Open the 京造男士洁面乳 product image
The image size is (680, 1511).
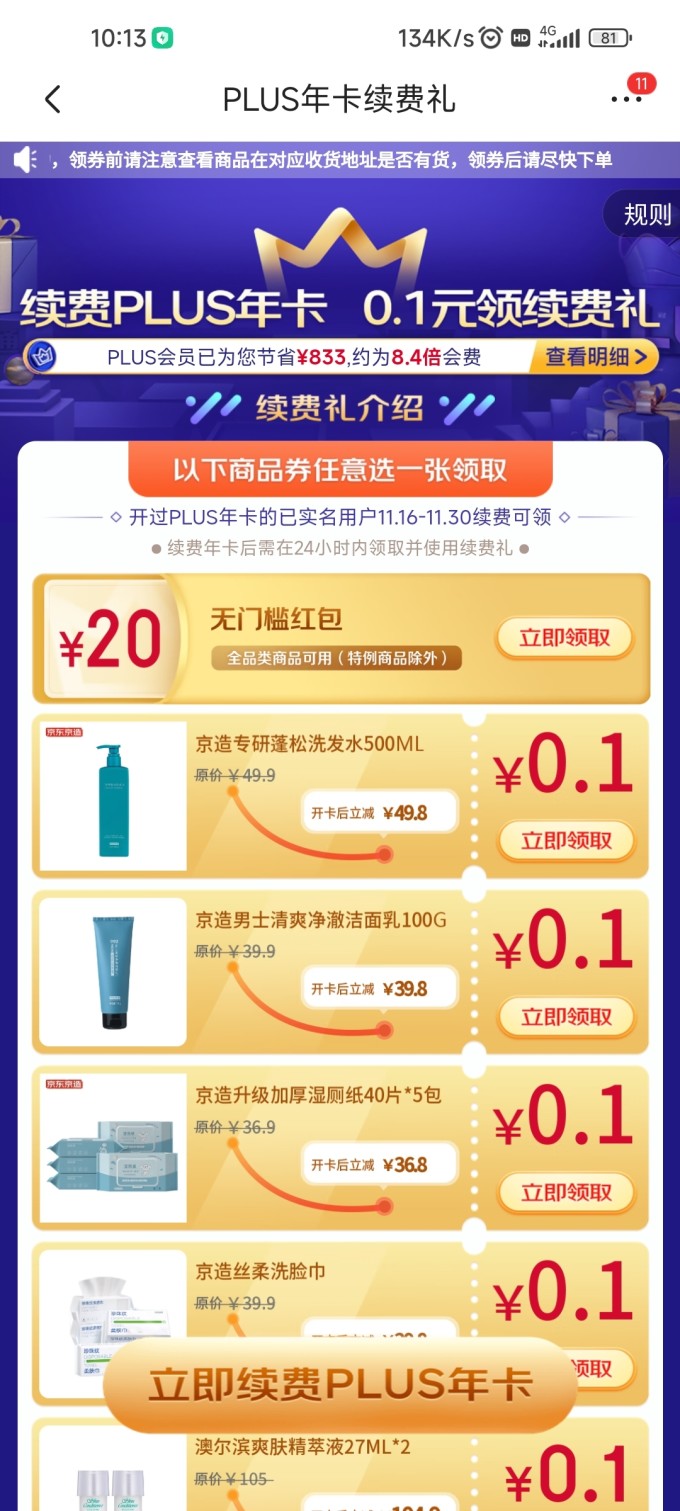(113, 972)
